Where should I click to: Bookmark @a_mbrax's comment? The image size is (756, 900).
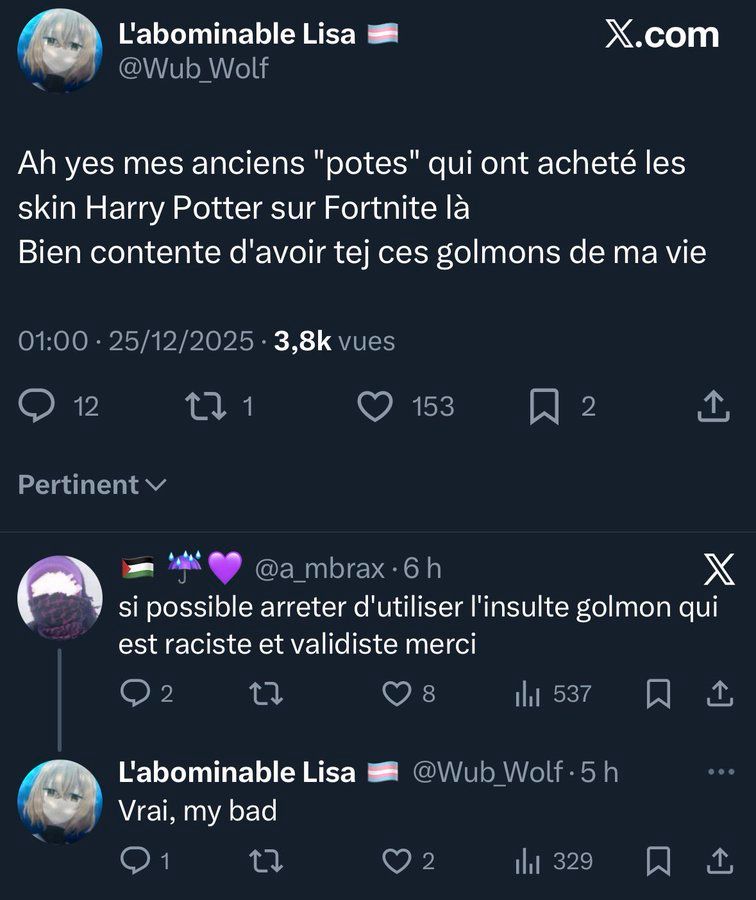point(658,693)
